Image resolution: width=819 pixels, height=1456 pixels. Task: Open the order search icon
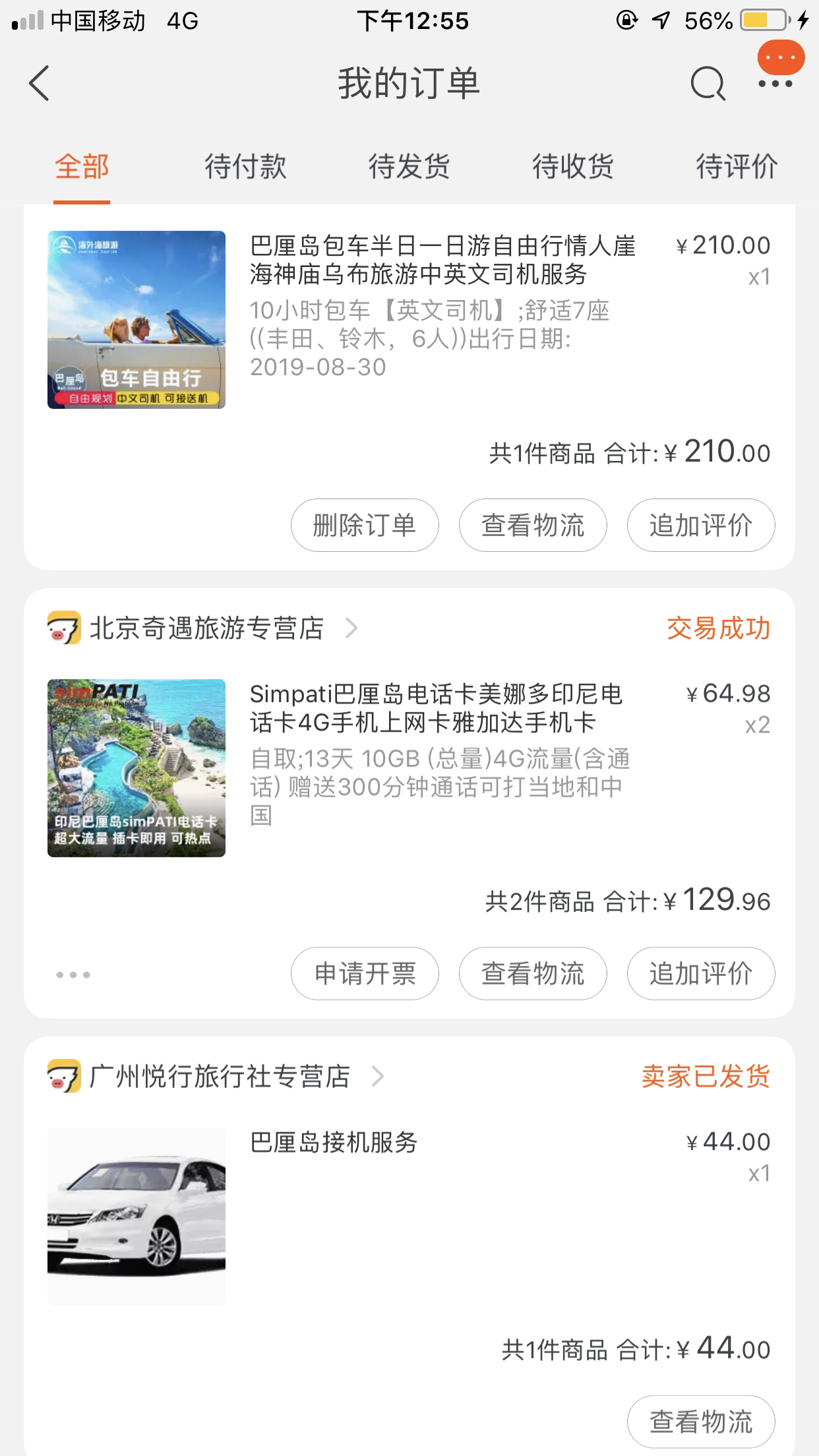pos(708,84)
